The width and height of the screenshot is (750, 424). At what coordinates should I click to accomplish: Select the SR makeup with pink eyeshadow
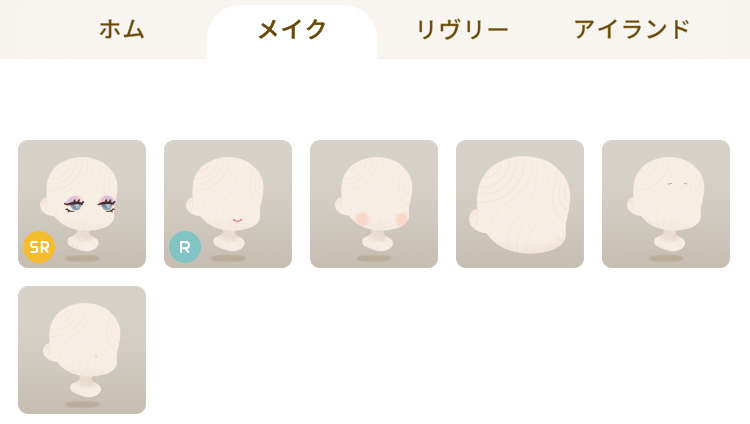pyautogui.click(x=82, y=204)
